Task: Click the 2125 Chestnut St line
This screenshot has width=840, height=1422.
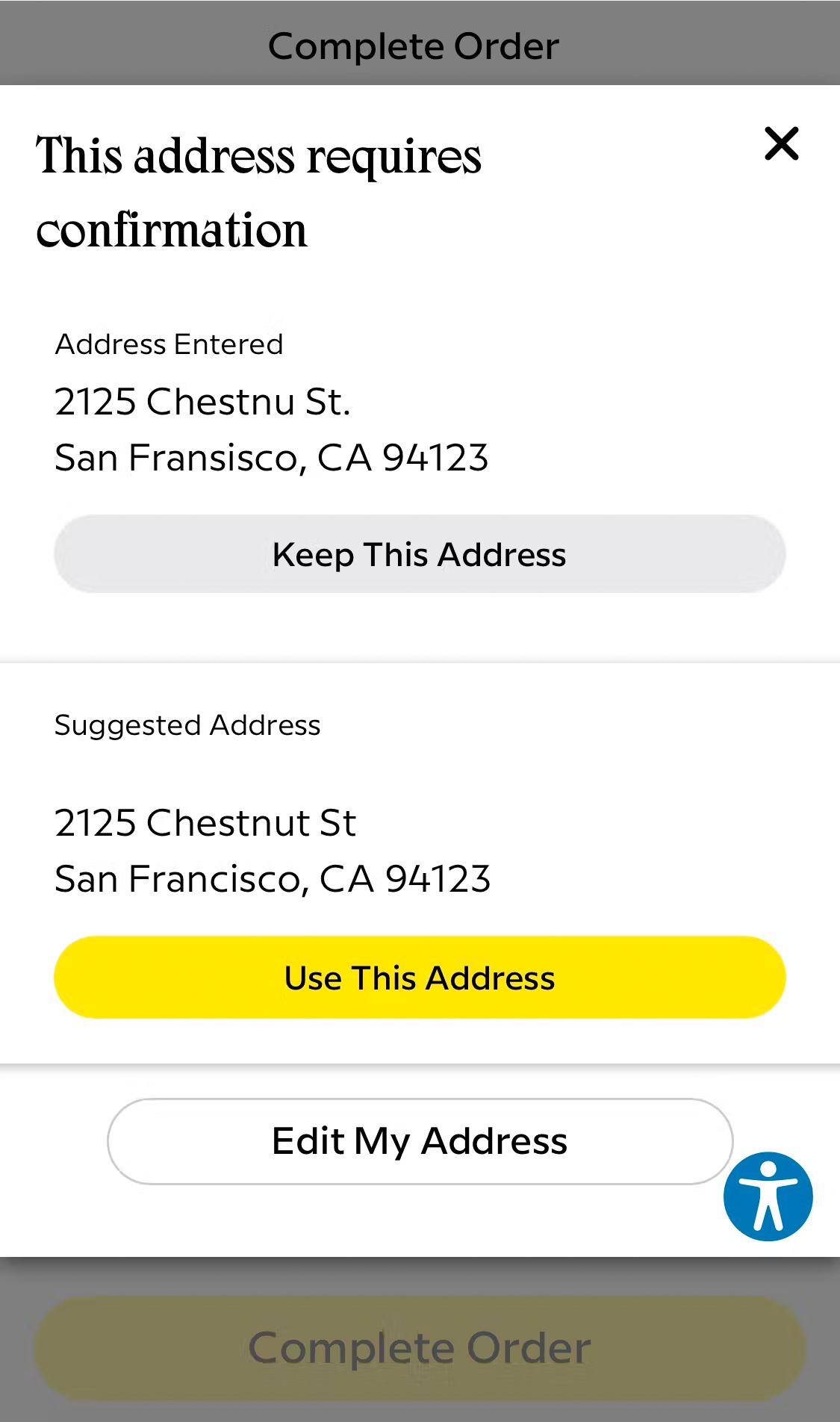Action: tap(205, 822)
